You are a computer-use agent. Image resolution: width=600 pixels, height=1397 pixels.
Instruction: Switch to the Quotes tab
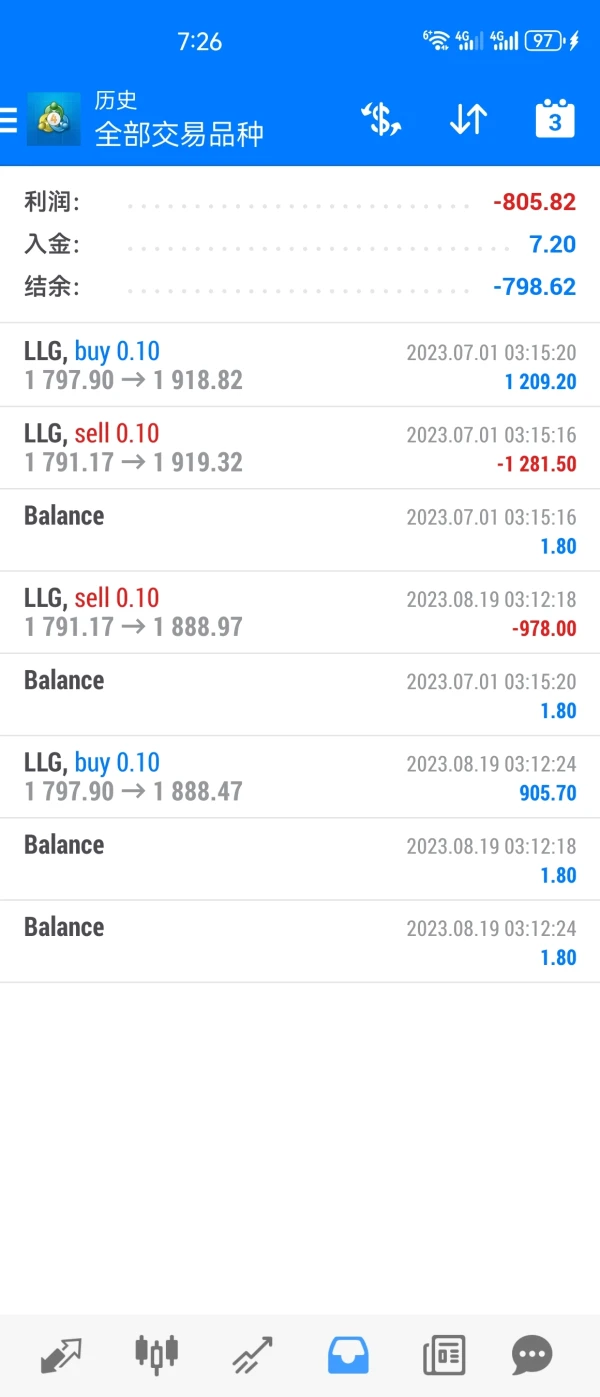tap(61, 1356)
